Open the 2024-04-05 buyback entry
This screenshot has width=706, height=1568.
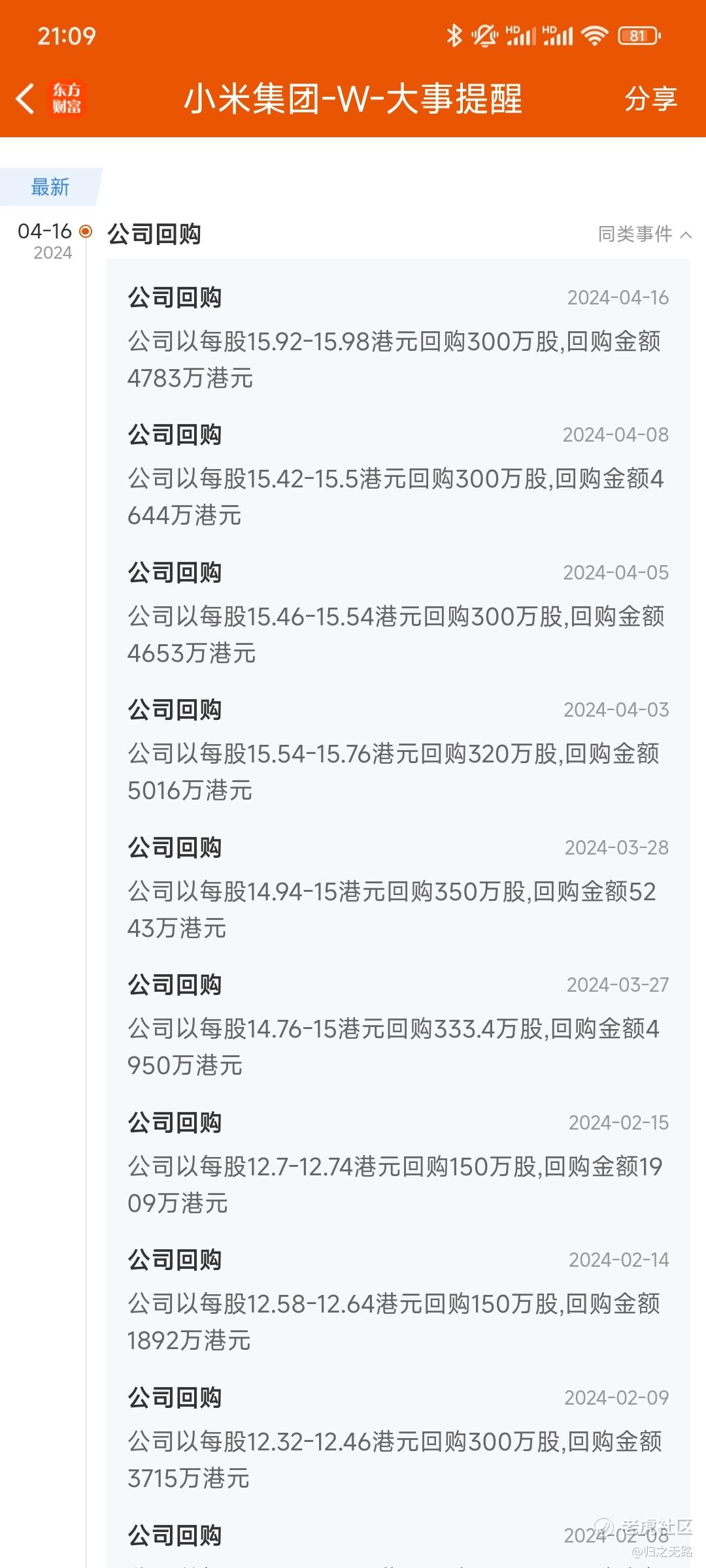(x=398, y=612)
